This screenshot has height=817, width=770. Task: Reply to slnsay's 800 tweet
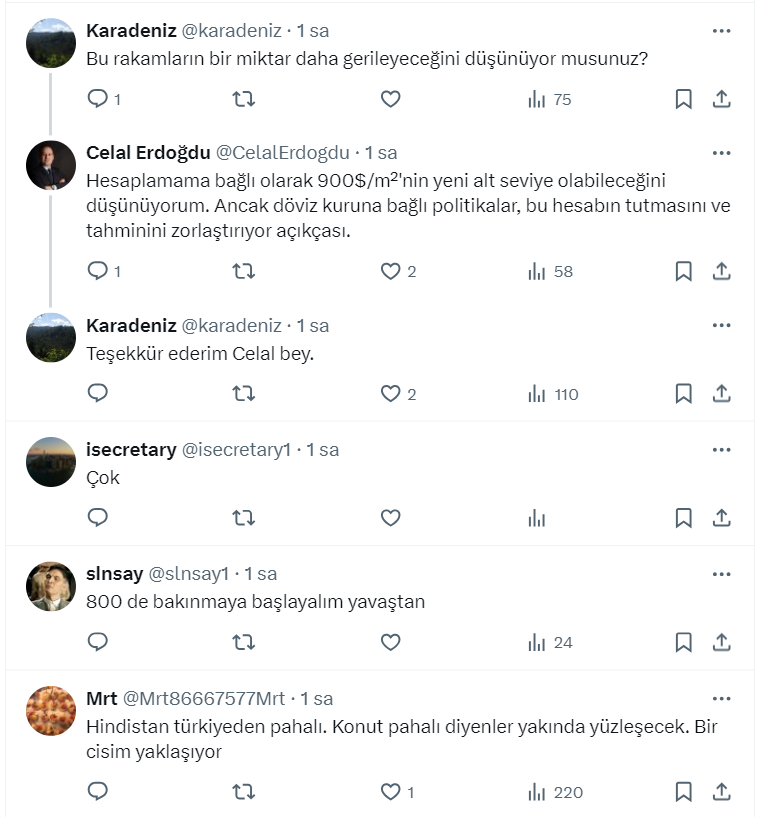(x=98, y=642)
